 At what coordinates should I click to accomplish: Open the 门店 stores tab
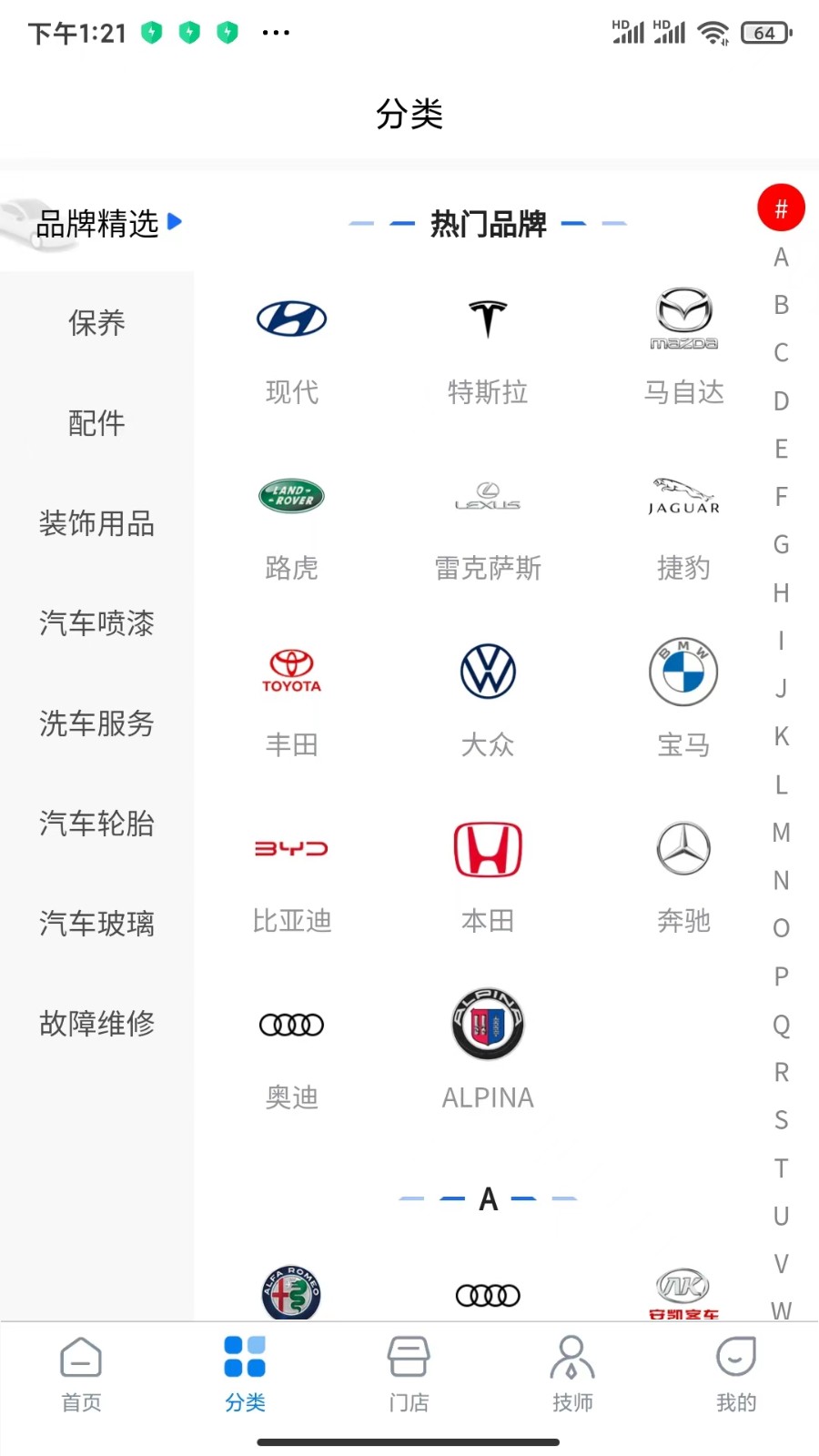[x=409, y=1373]
